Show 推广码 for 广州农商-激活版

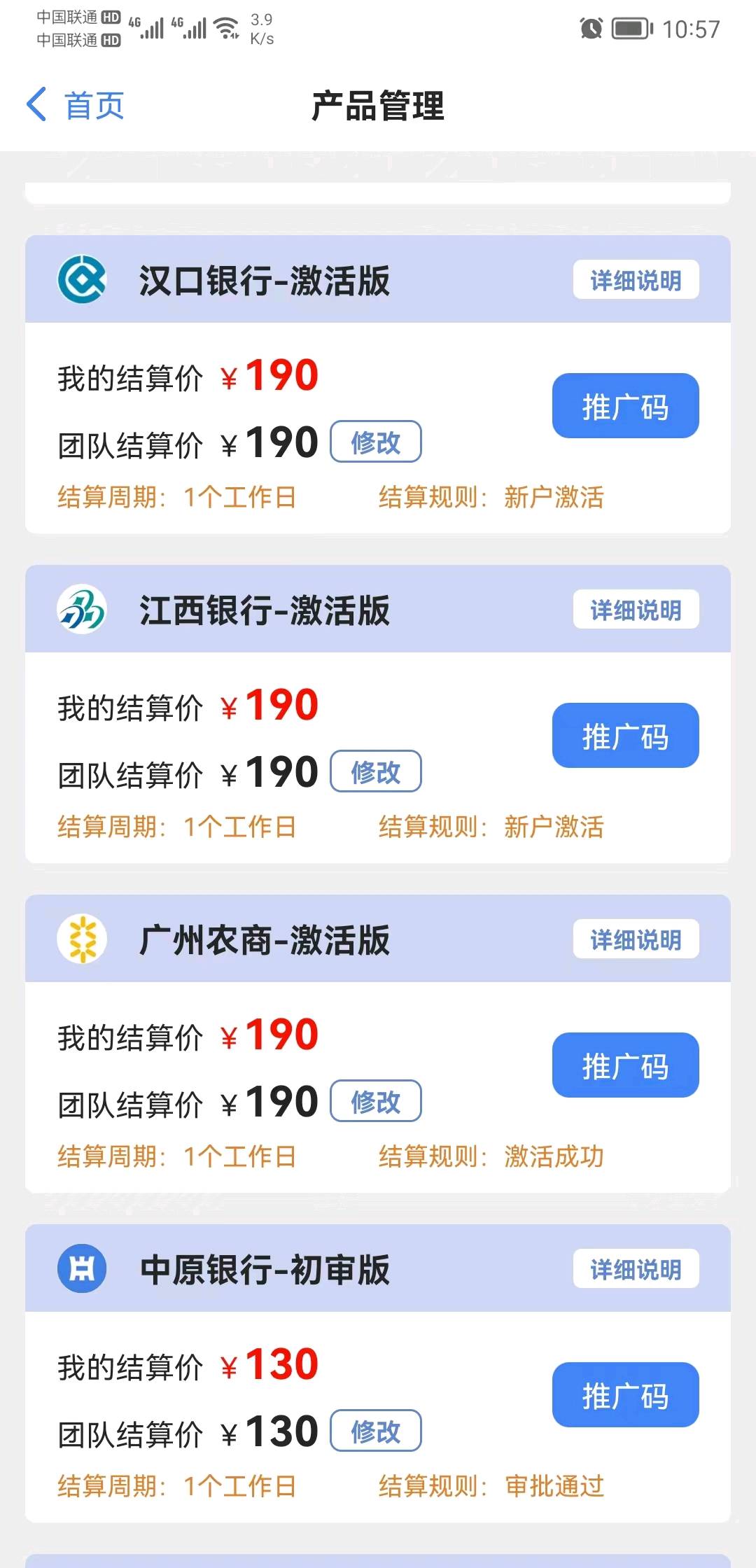tap(625, 1065)
